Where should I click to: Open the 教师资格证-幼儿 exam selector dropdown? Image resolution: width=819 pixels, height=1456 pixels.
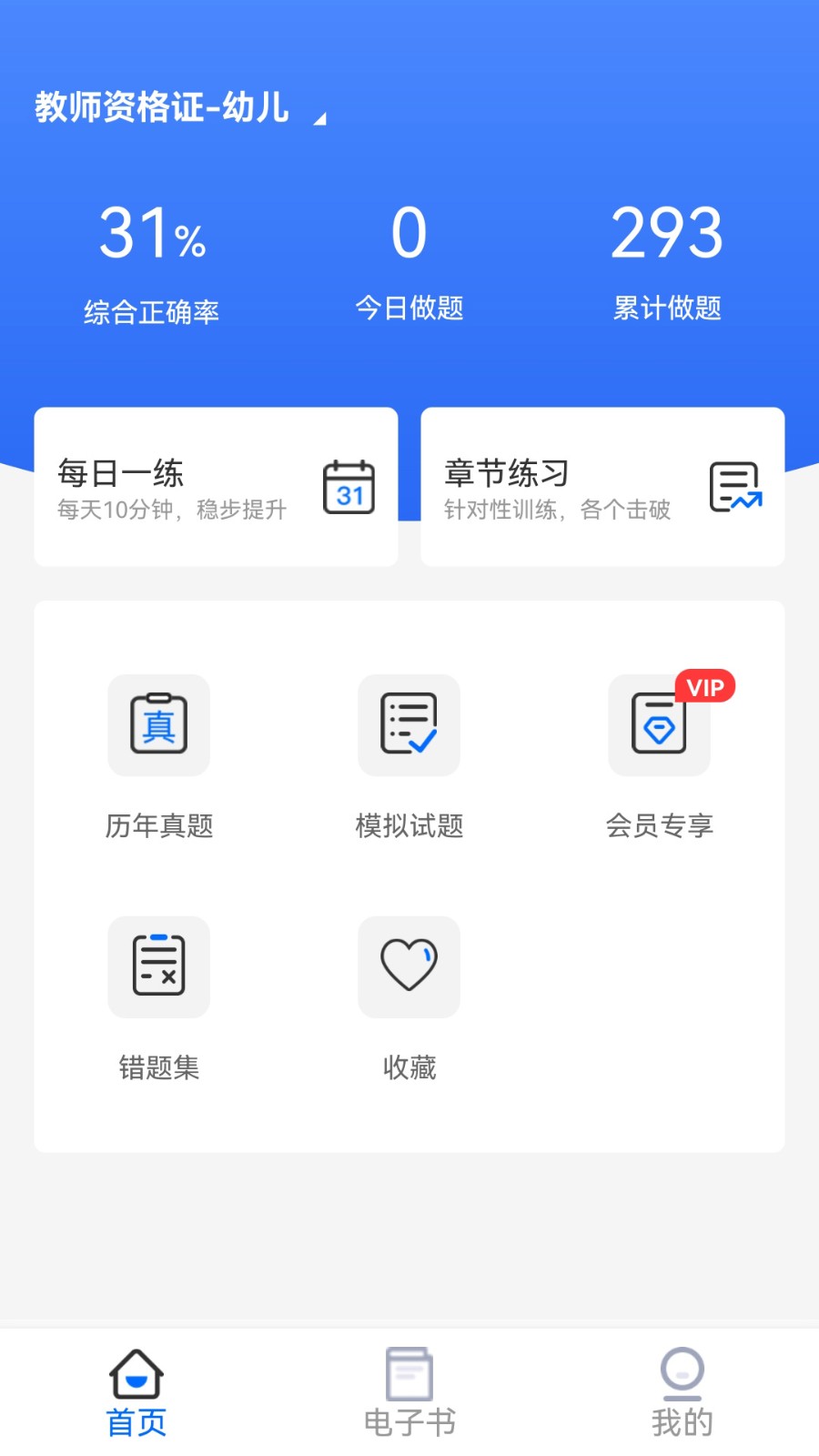[180, 108]
